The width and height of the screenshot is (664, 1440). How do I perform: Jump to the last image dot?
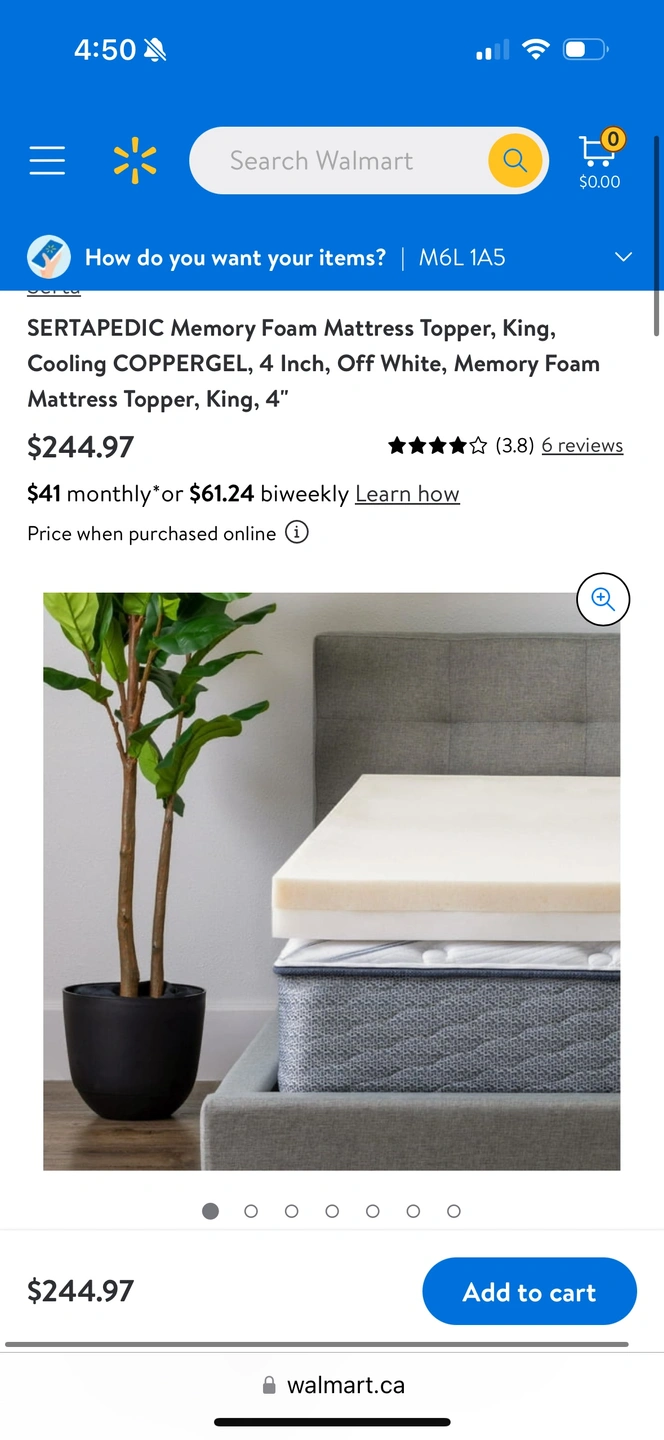click(454, 1211)
